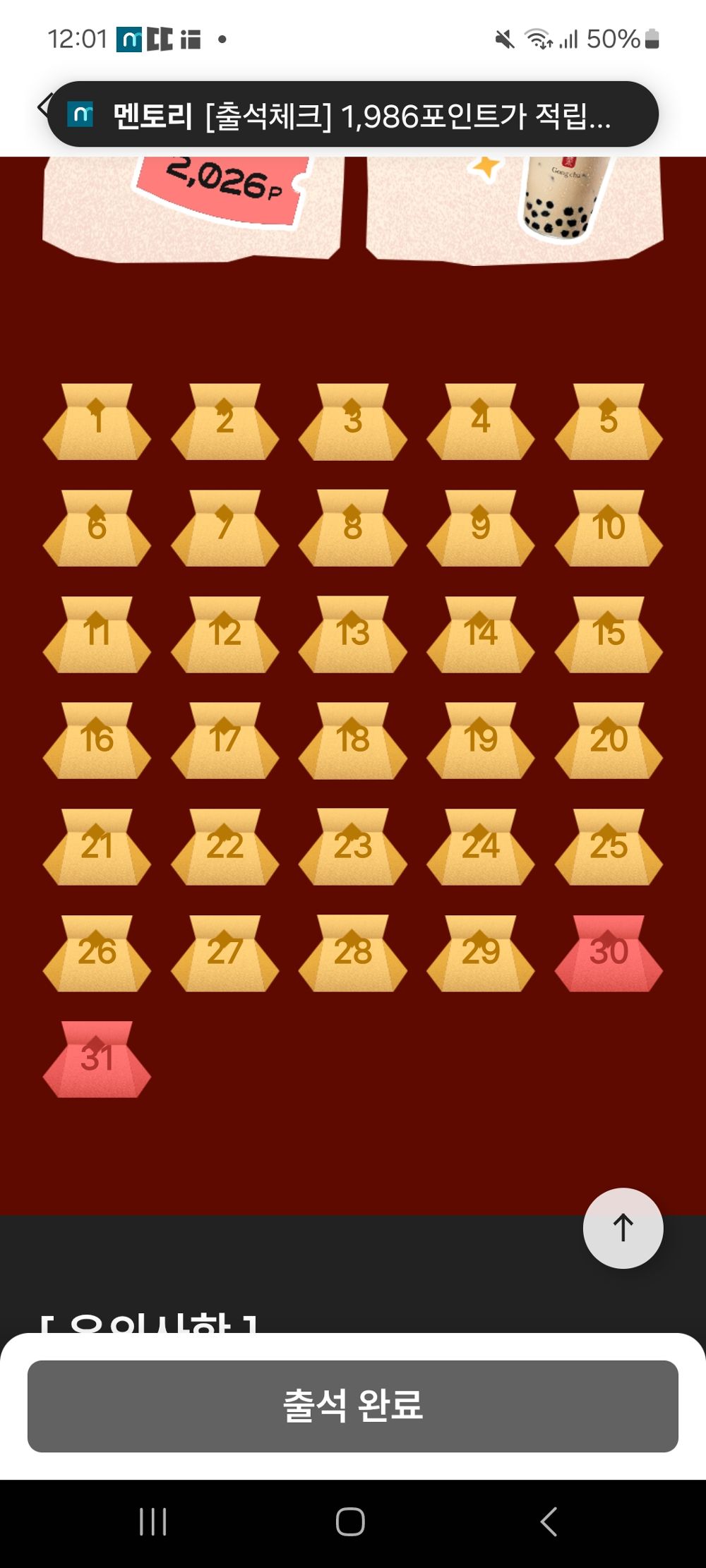This screenshot has height=1568, width=706.
Task: Return to the home screen
Action: (350, 1521)
